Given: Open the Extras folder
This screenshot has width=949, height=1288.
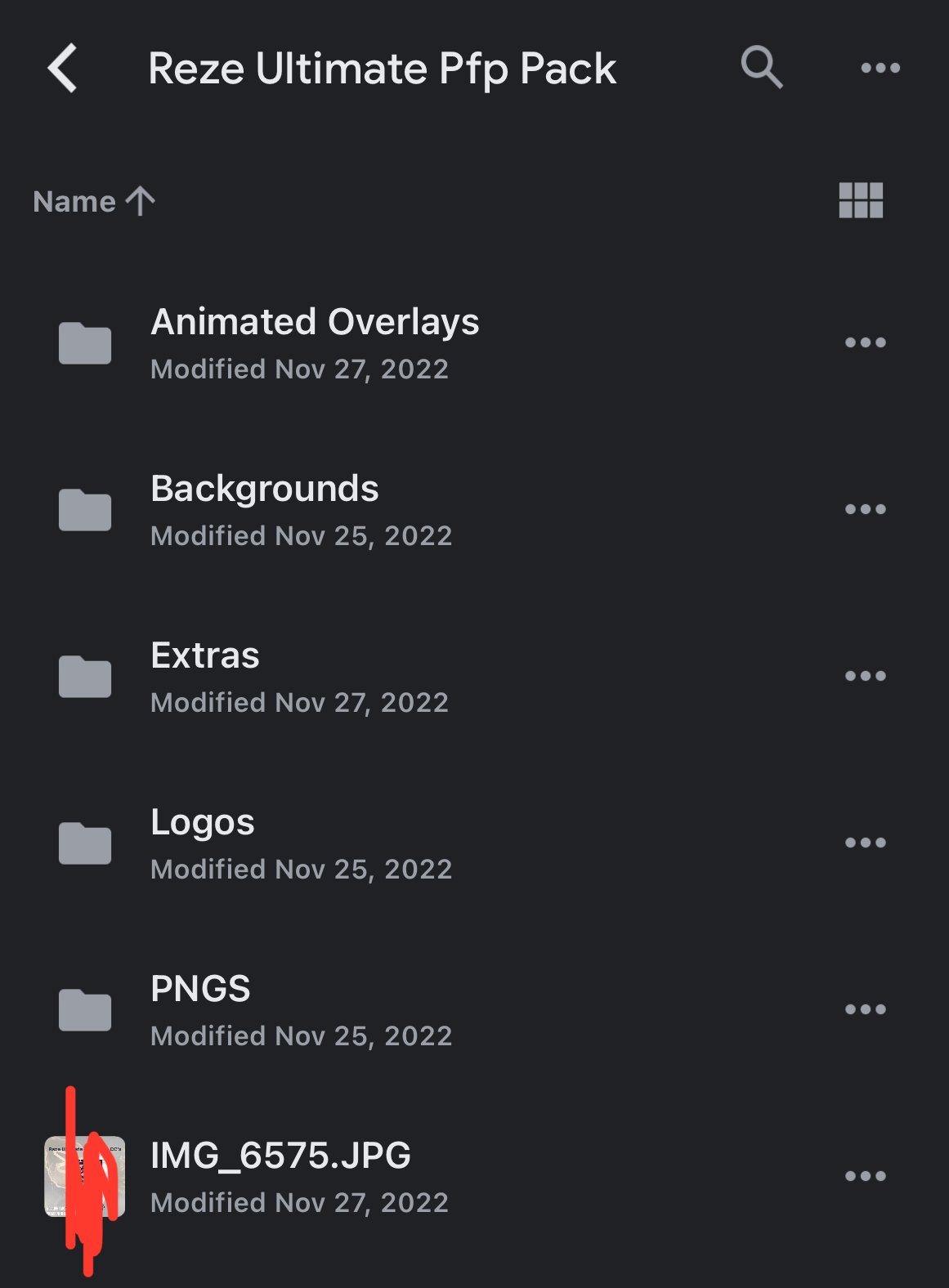Looking at the screenshot, I should point(205,677).
